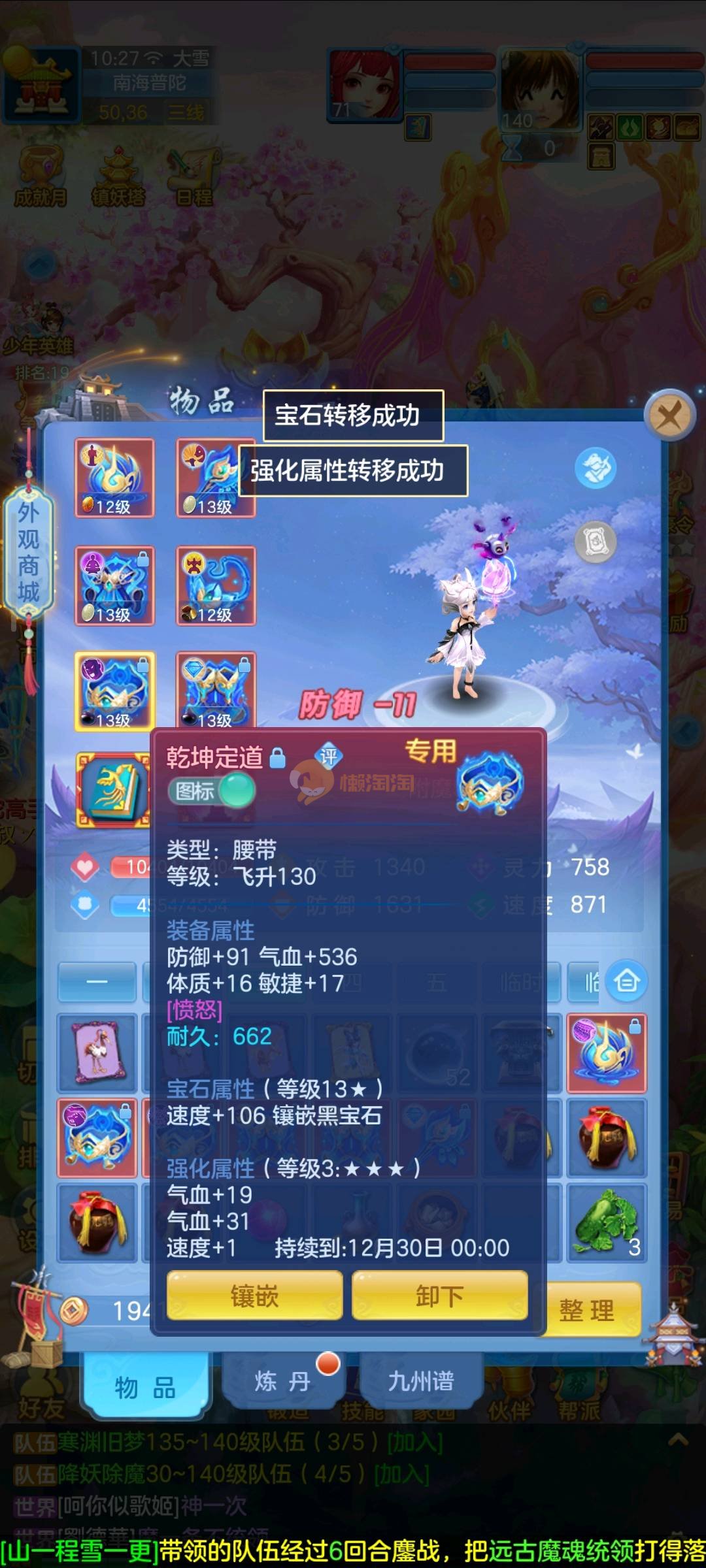Tap the warehouse home icon
Image resolution: width=706 pixels, height=1568 pixels.
click(626, 981)
